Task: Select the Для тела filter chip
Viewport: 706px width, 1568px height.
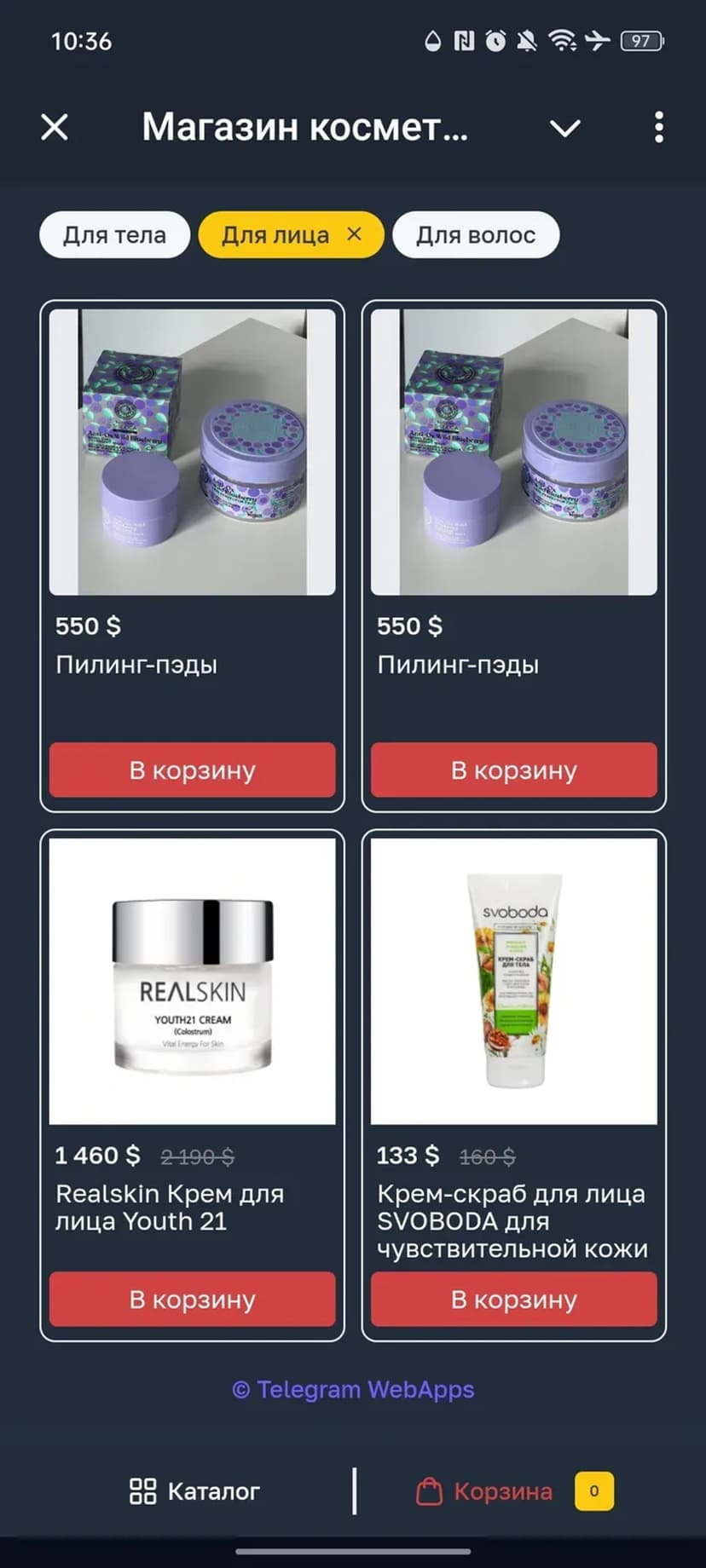Action: (114, 235)
